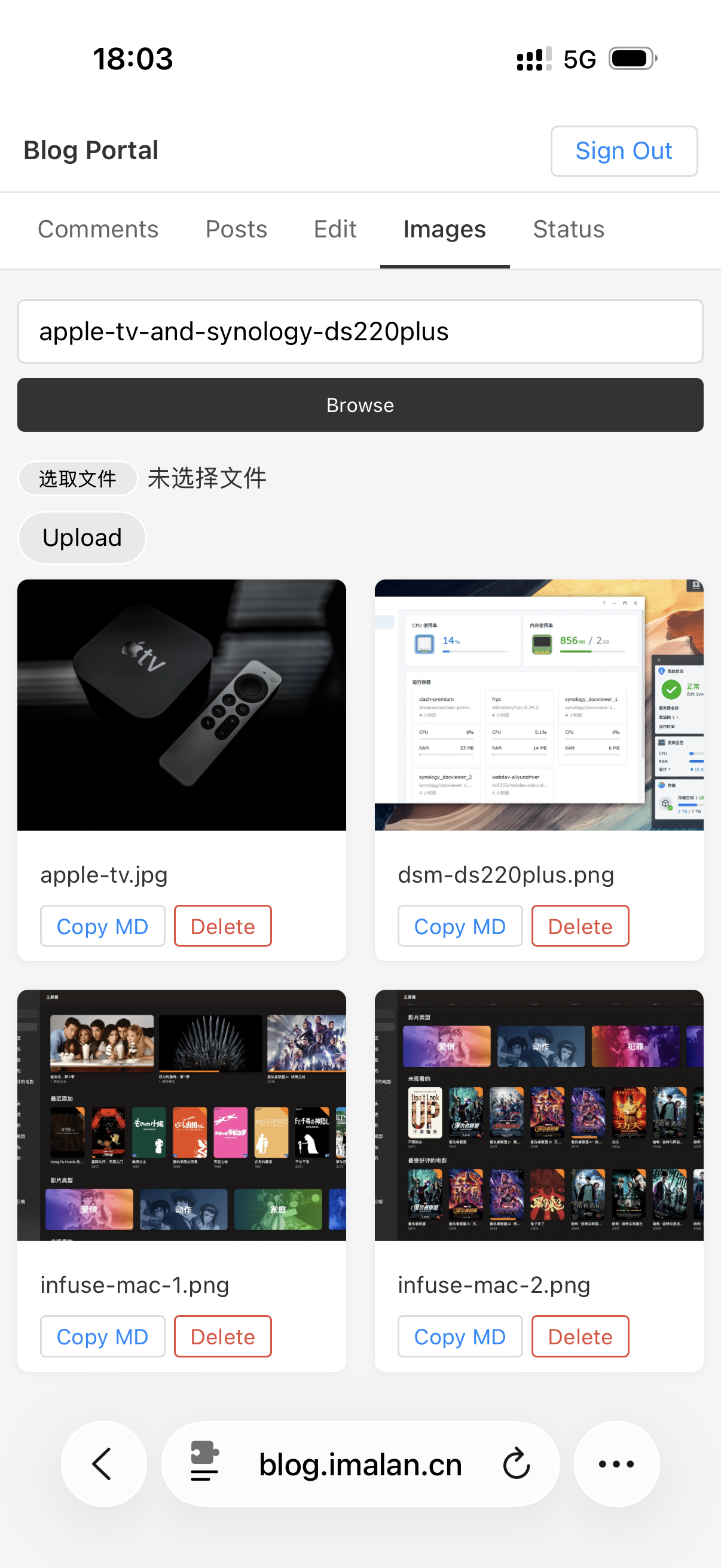This screenshot has height=1568, width=721.
Task: Go back in the browser
Action: (x=103, y=1464)
